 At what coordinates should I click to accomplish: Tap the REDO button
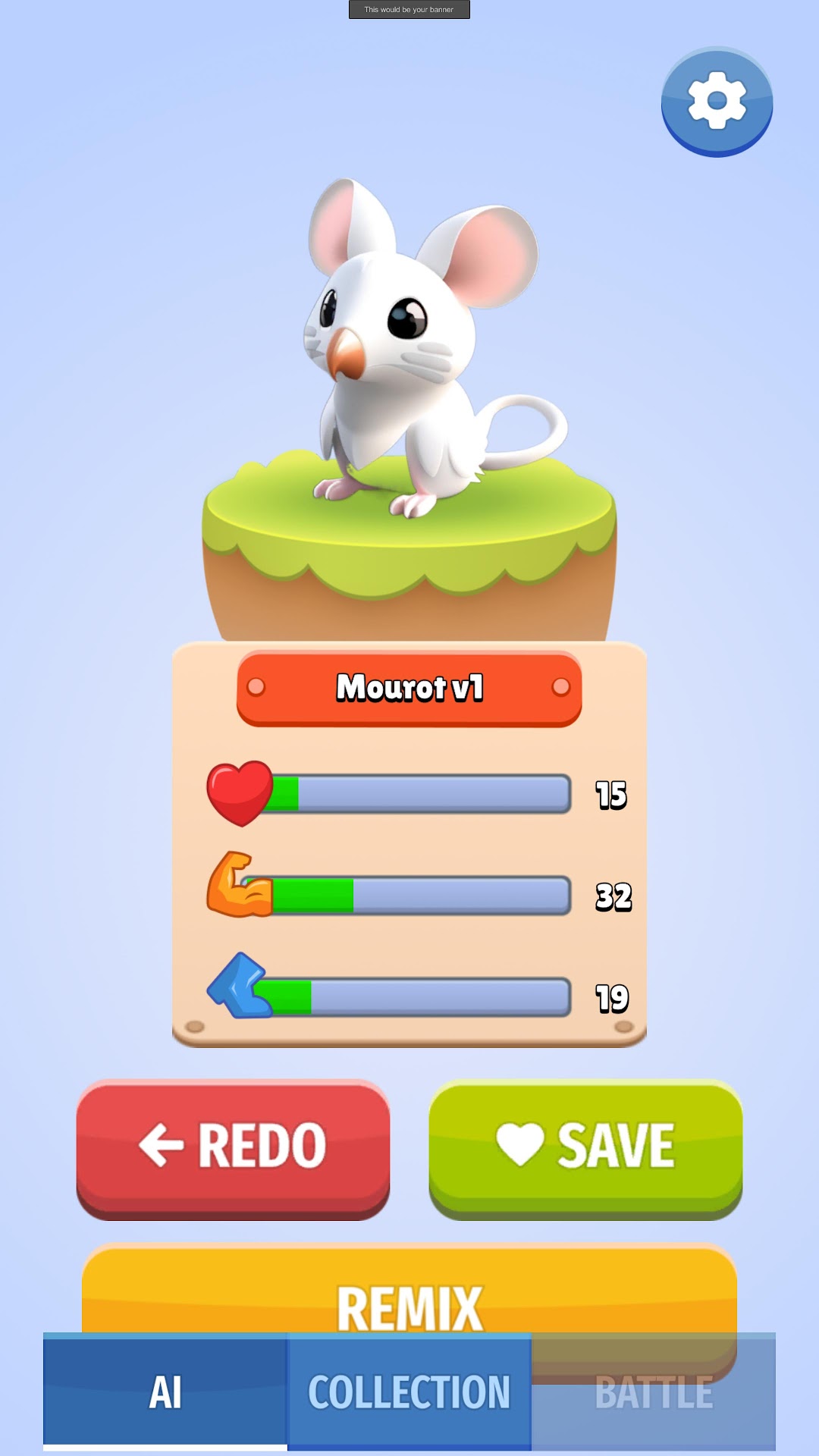point(233,1149)
